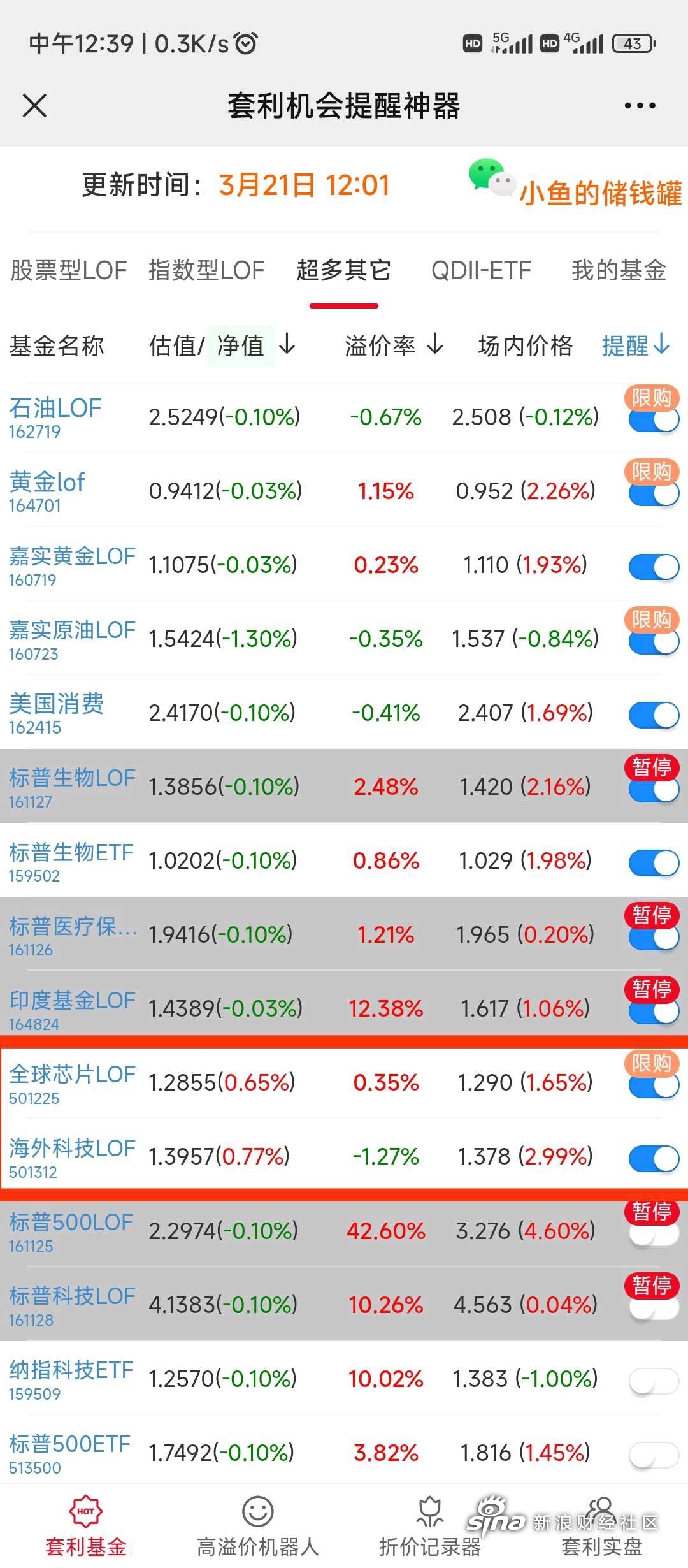The height and width of the screenshot is (1568, 688).
Task: Open the 石油LOF 162719 fund
Action: point(55,417)
